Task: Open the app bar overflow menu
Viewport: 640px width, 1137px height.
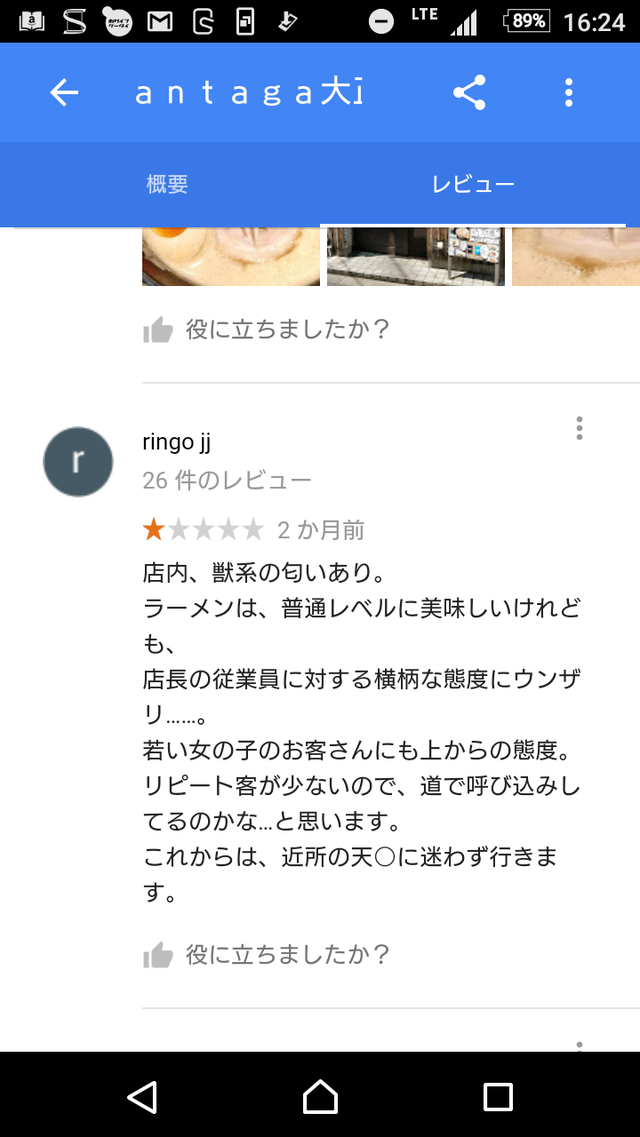Action: point(568,93)
